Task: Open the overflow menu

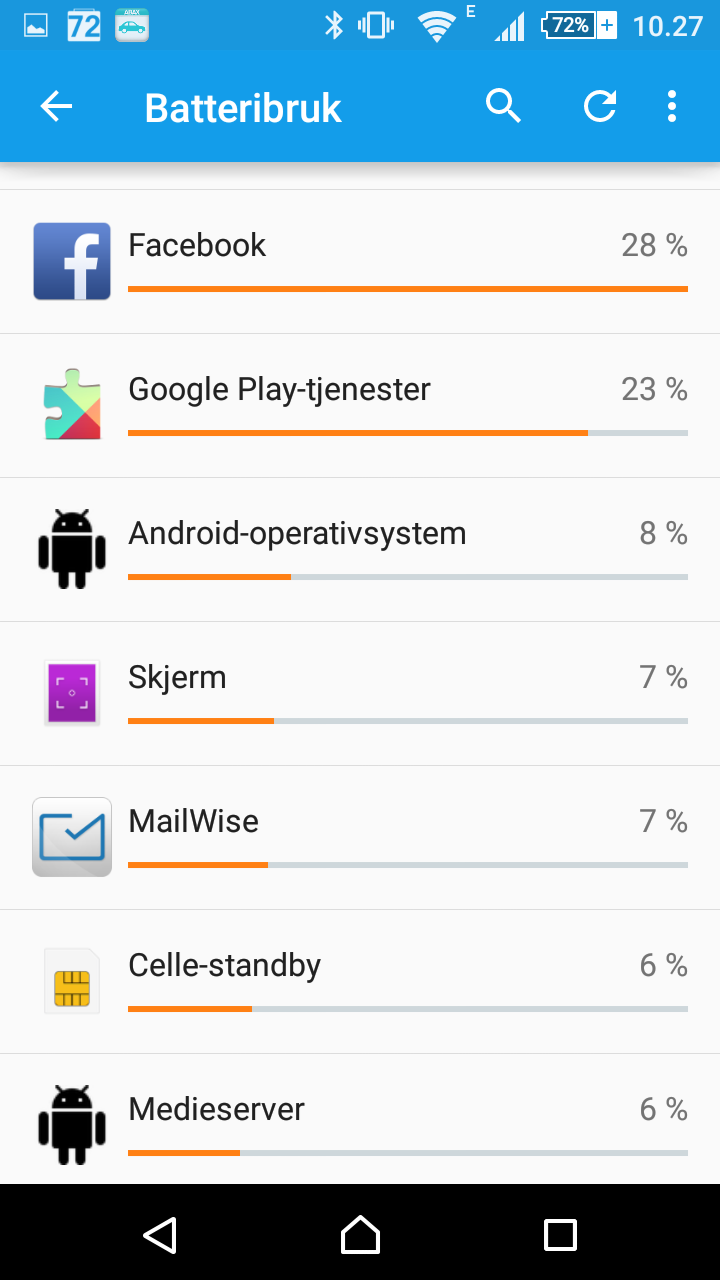Action: click(672, 106)
